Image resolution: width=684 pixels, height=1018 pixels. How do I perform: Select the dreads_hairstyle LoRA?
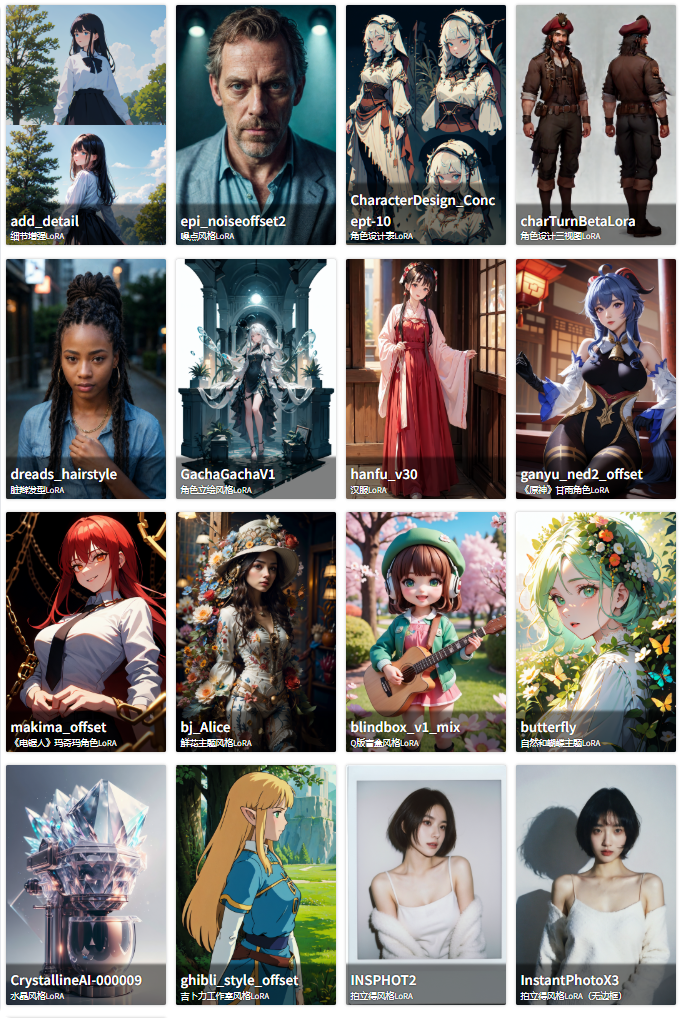click(86, 379)
